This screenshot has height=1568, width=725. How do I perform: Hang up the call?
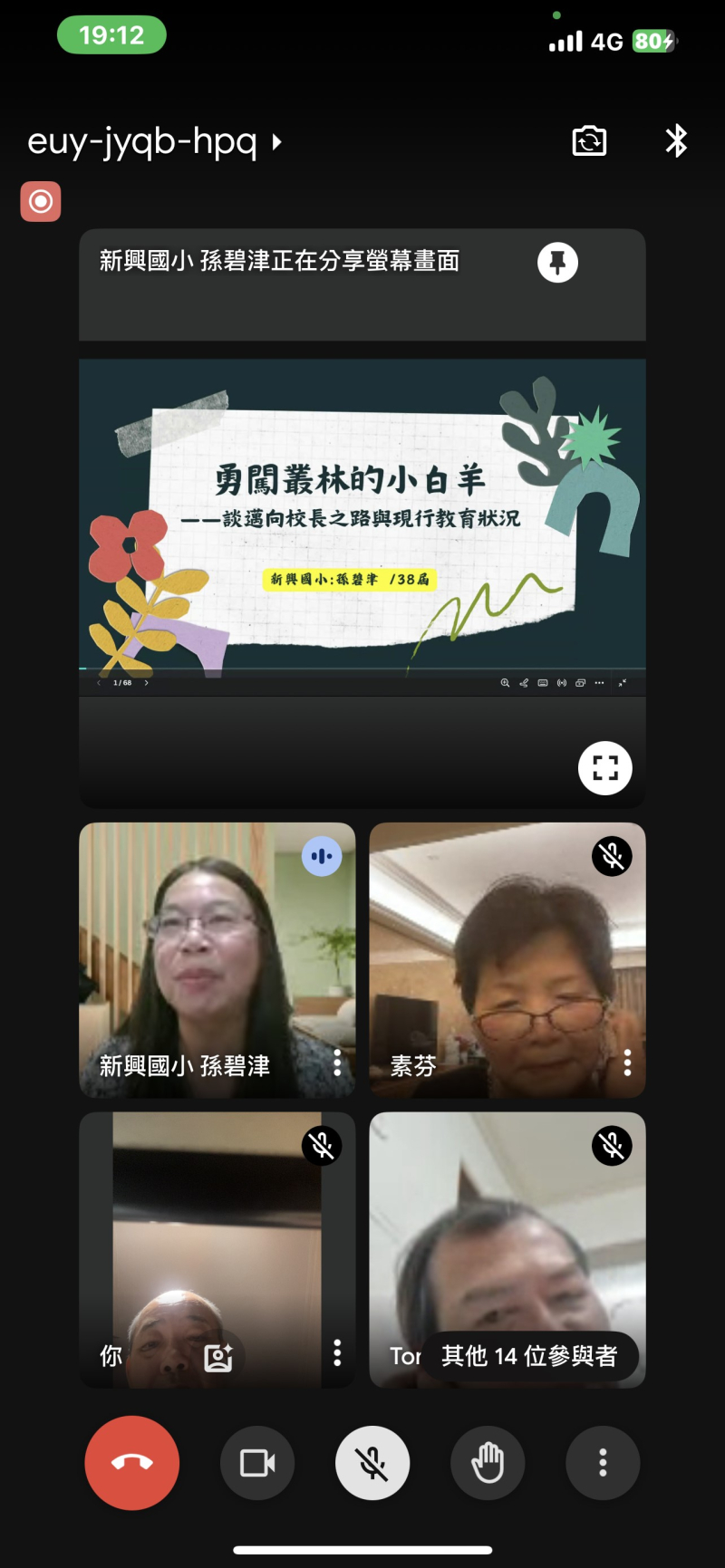(132, 1462)
